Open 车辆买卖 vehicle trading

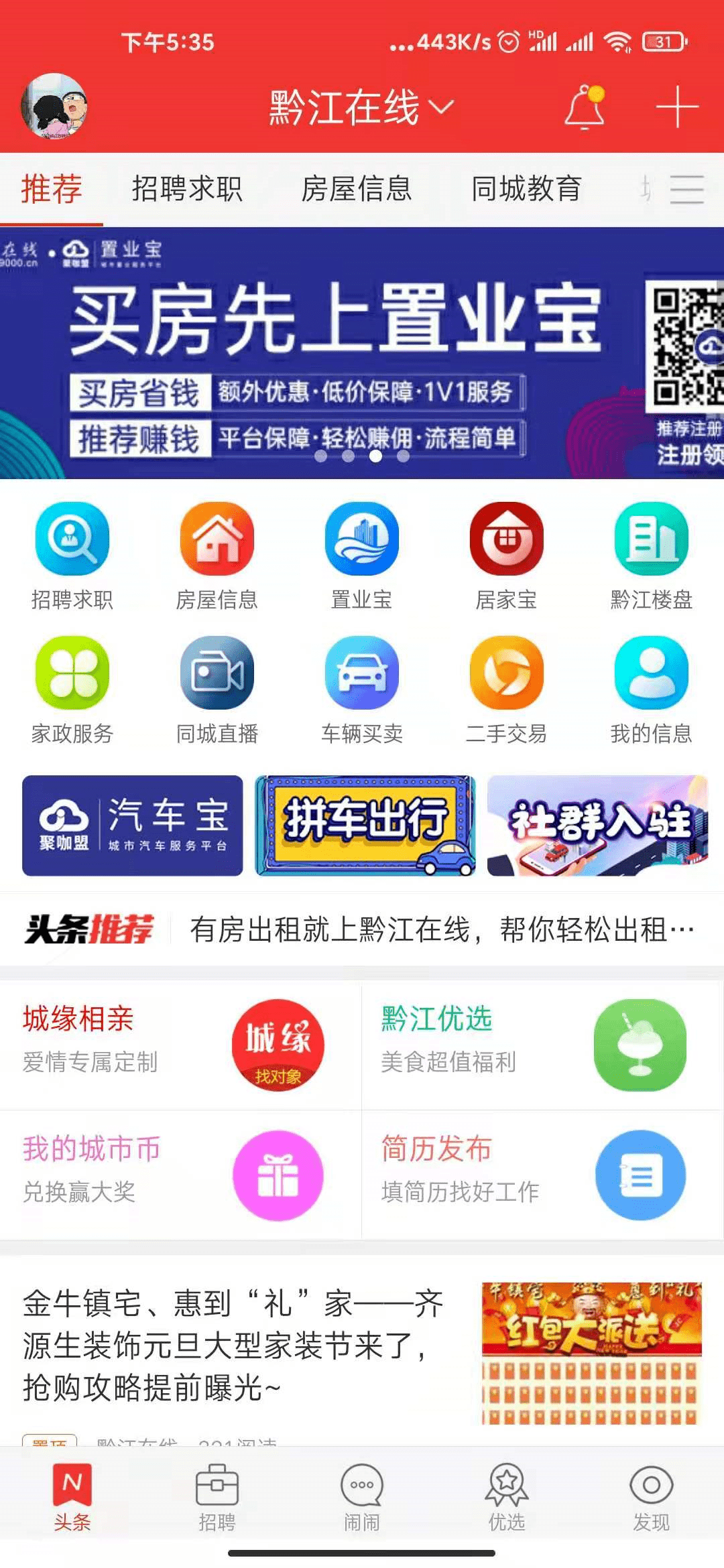[362, 690]
